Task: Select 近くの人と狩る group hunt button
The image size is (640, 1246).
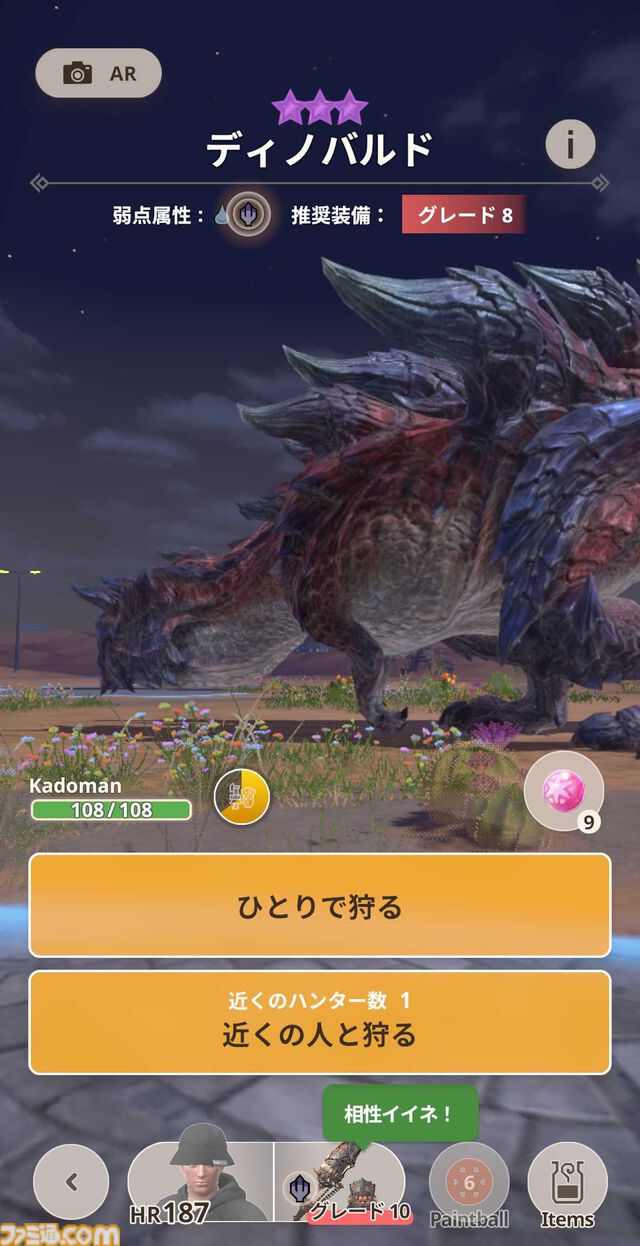Action: 319,1022
